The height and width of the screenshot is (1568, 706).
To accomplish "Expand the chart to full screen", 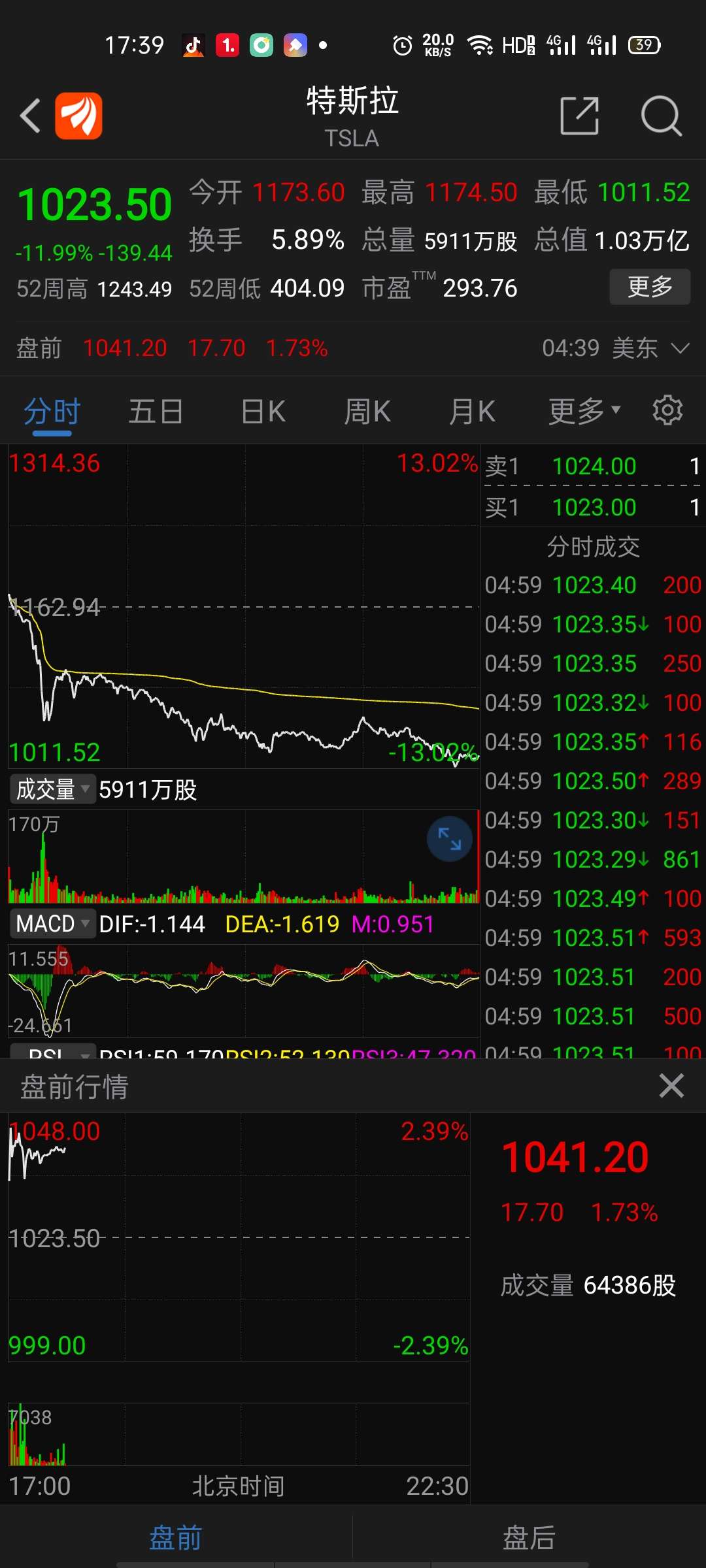I will point(449,839).
